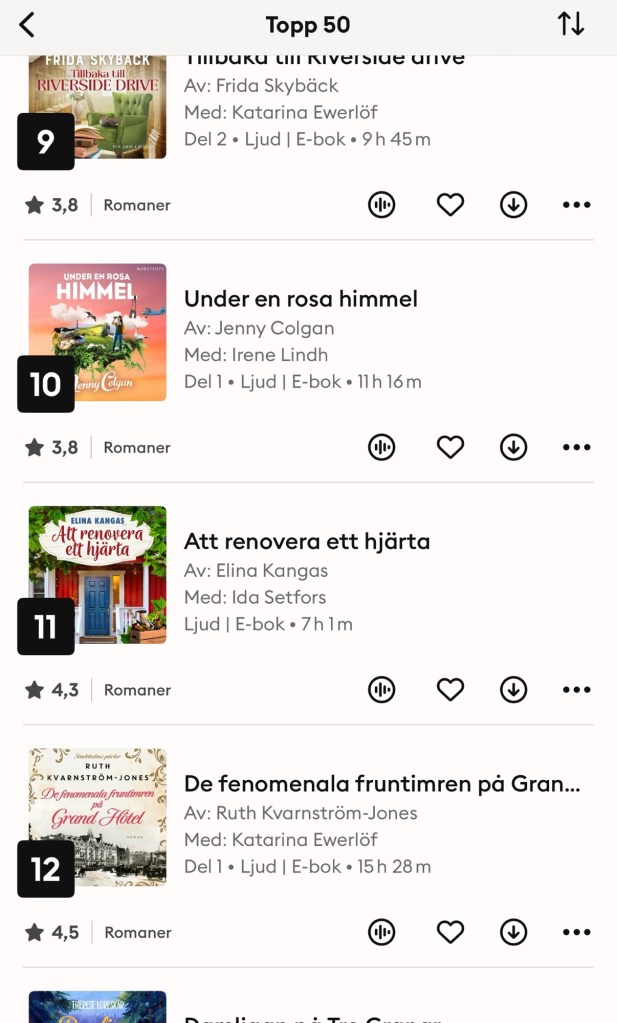Download the Ruth Kvarnström-Jones book

513,932
